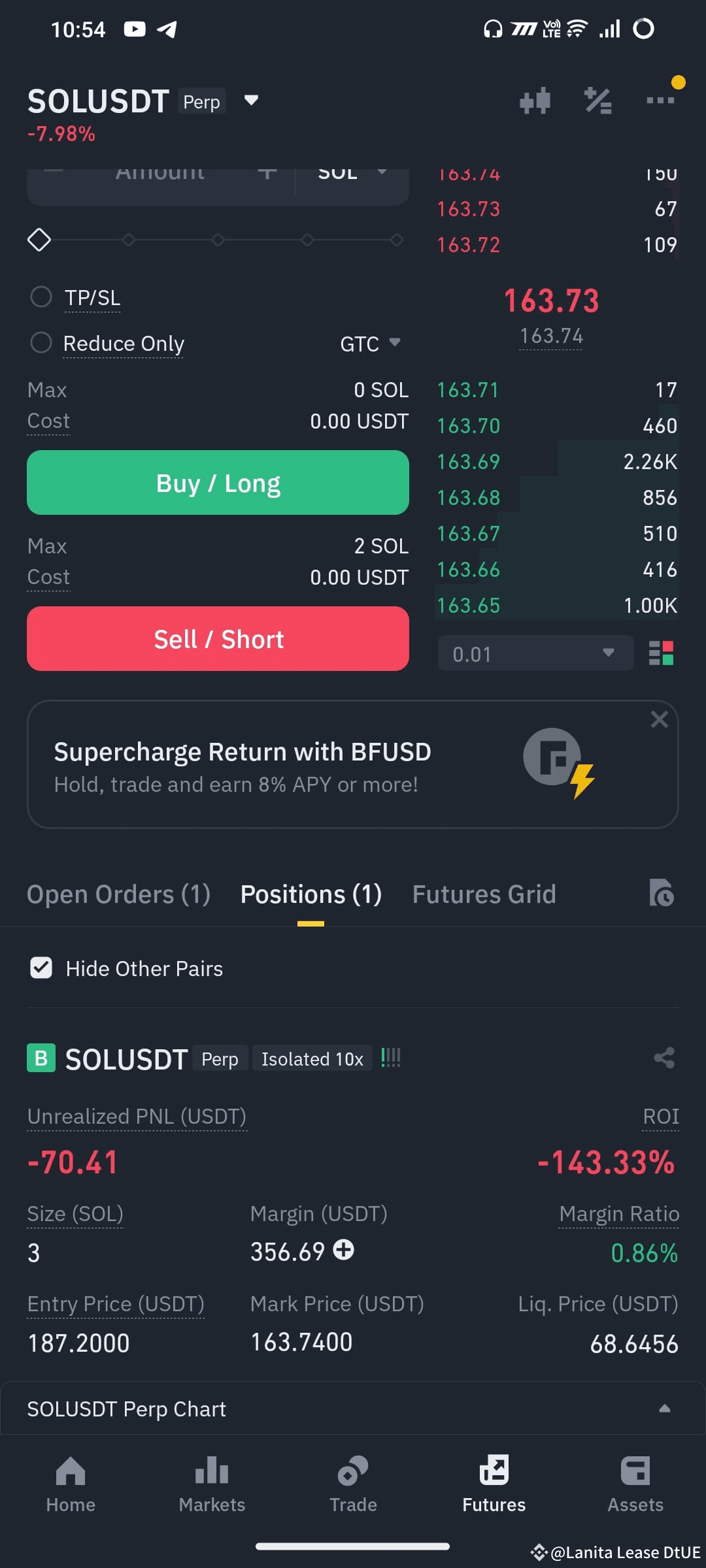Open the 0.01 price aggregation dropdown

tap(535, 653)
